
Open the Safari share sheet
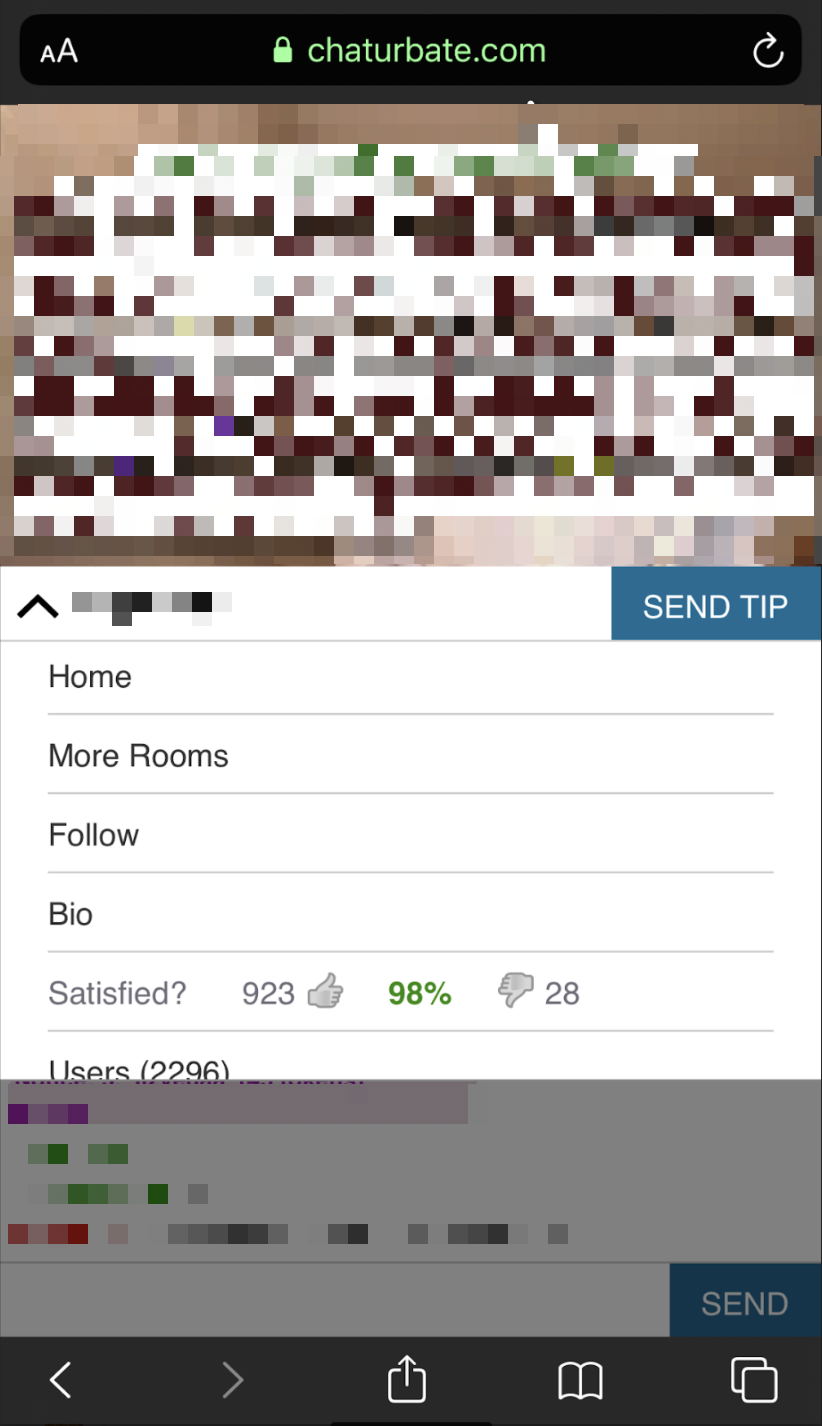[x=407, y=1378]
